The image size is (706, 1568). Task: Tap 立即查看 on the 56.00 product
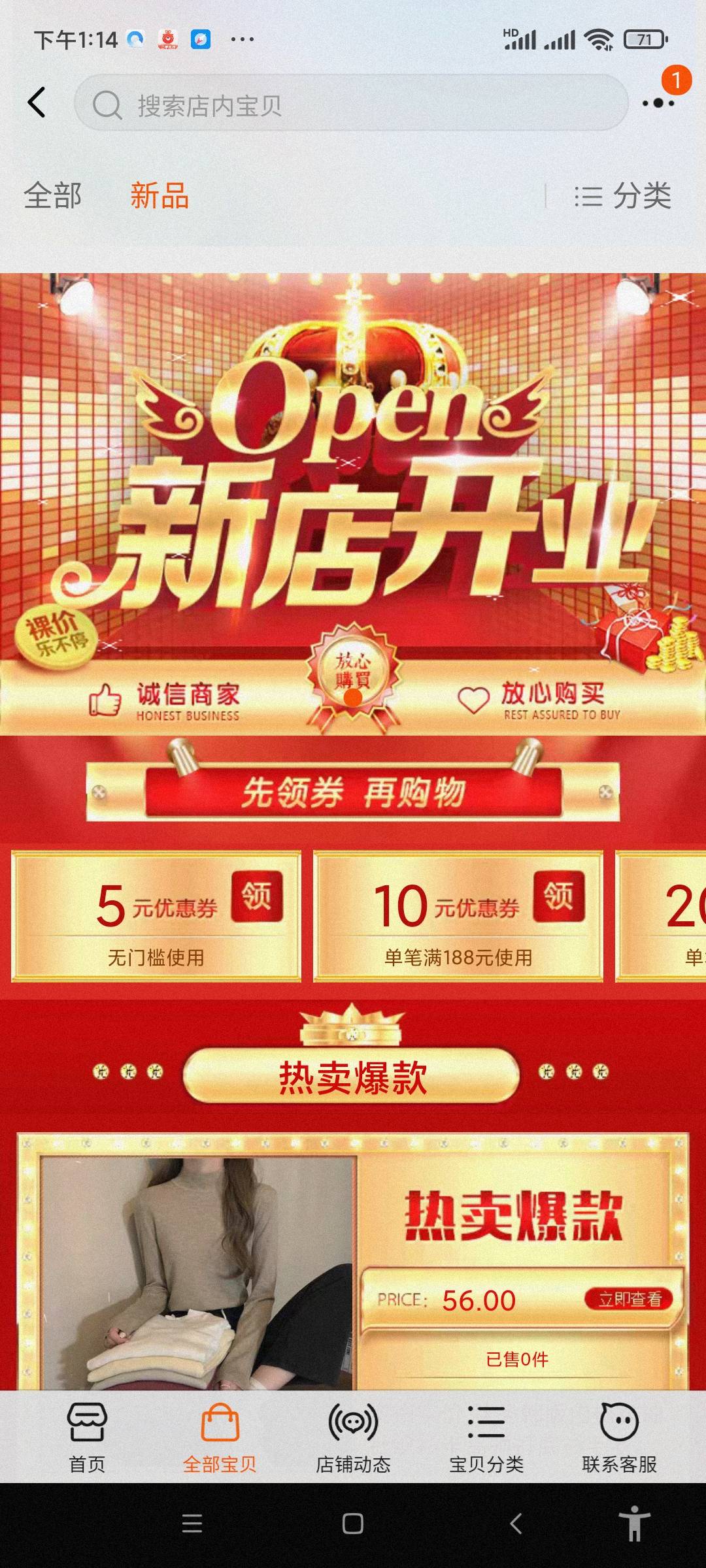pos(630,1299)
